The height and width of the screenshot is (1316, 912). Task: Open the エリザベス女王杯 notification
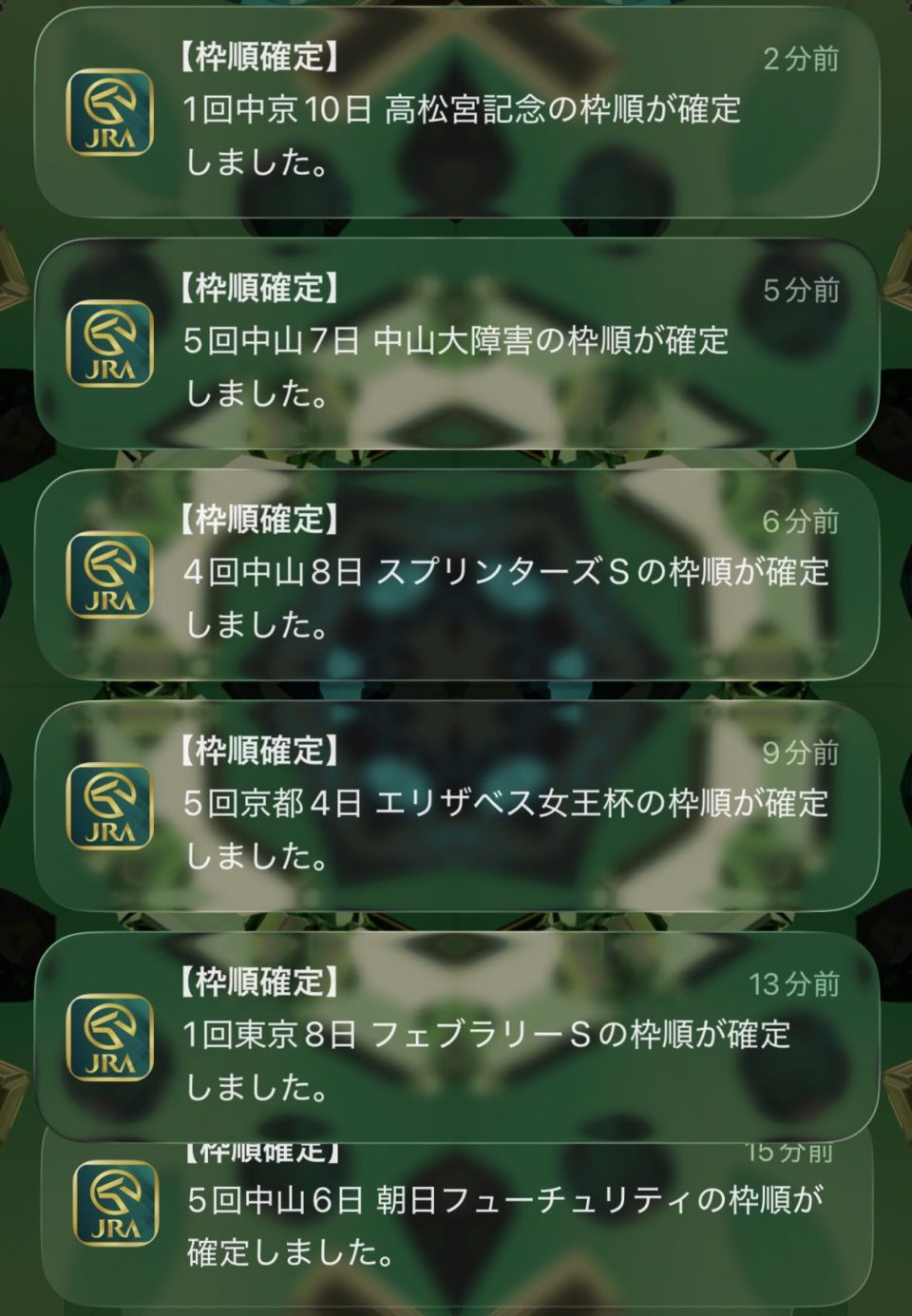click(x=456, y=806)
